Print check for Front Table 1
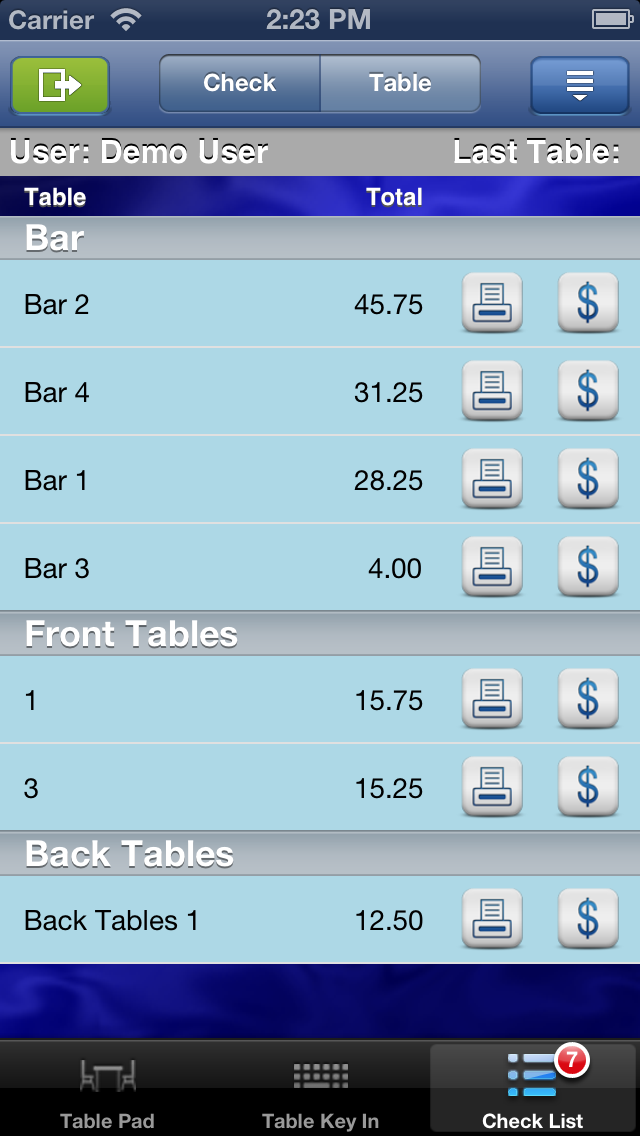The height and width of the screenshot is (1136, 640). coord(492,699)
